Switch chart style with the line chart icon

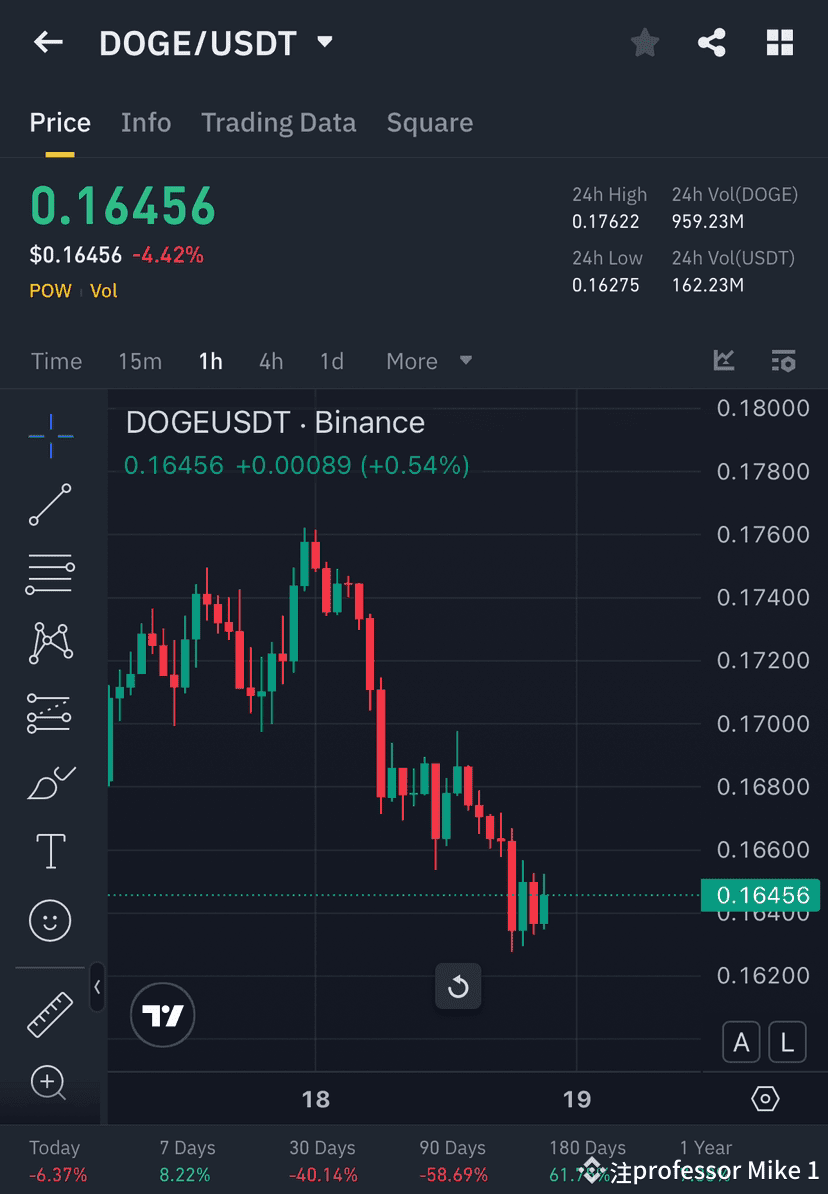[723, 361]
